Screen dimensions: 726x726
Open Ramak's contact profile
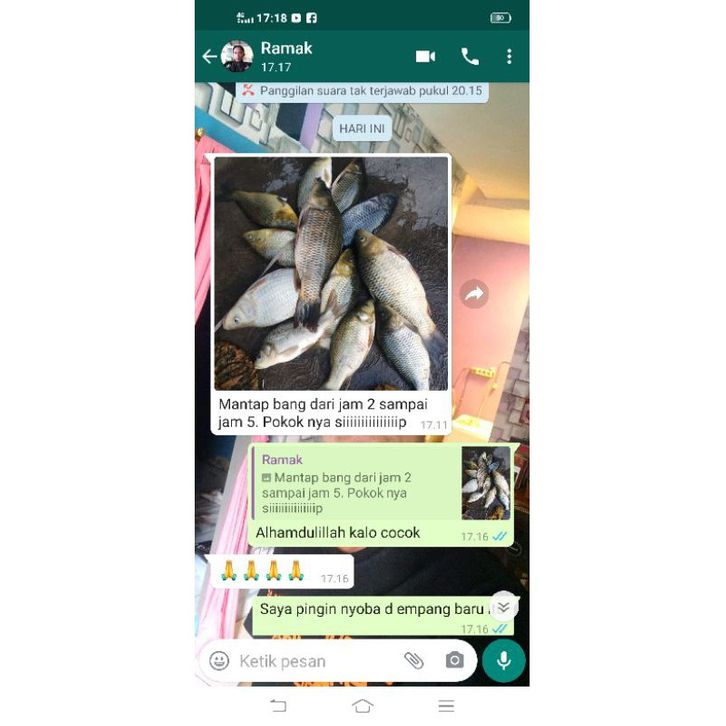[286, 56]
